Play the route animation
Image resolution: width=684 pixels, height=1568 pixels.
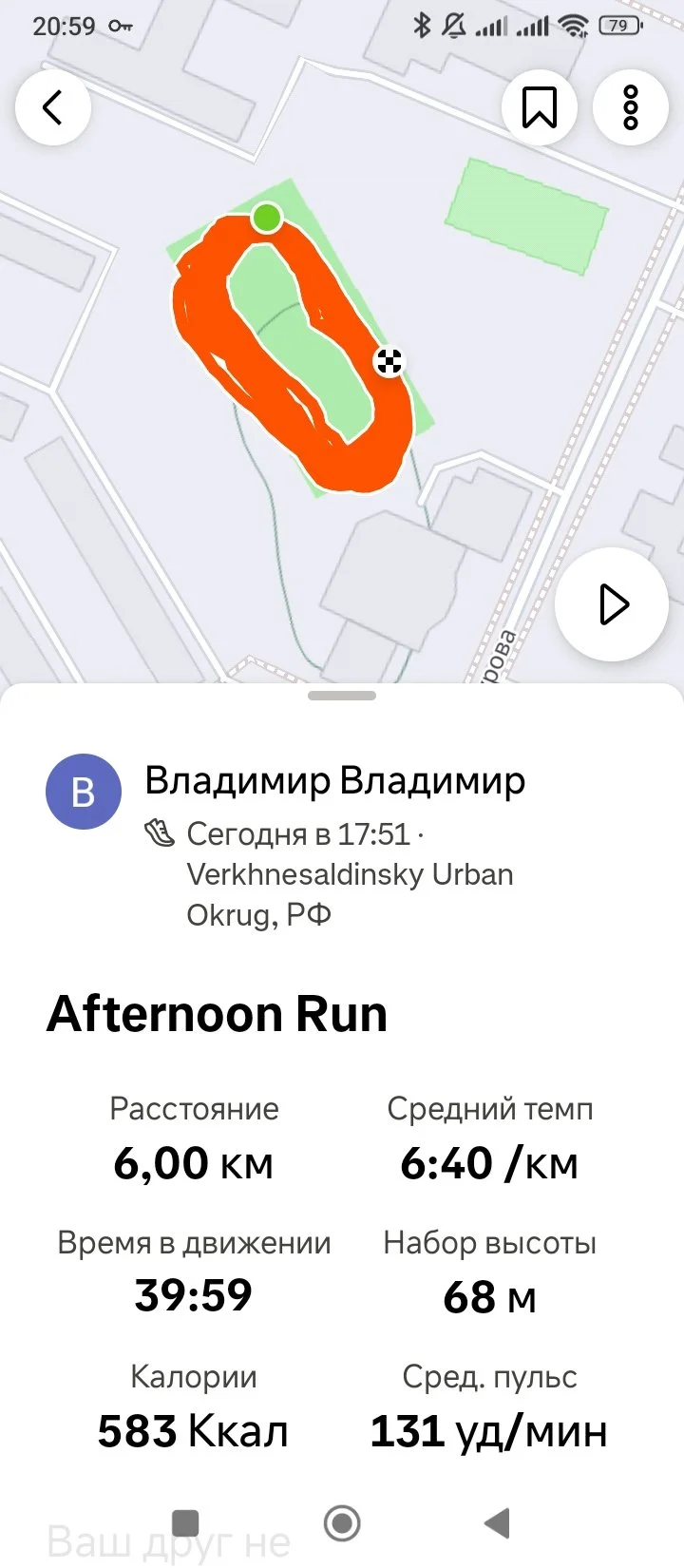point(613,604)
